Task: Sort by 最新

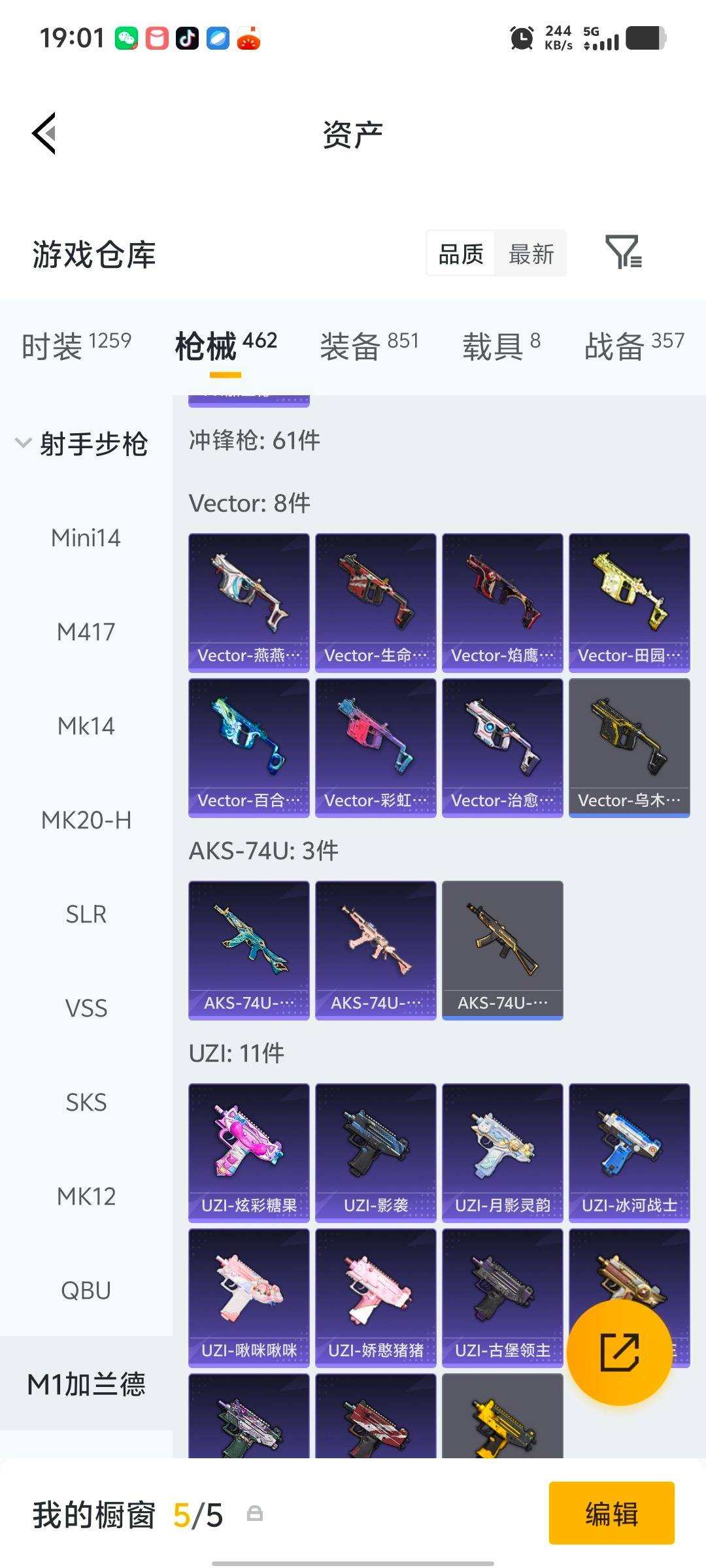Action: [531, 253]
